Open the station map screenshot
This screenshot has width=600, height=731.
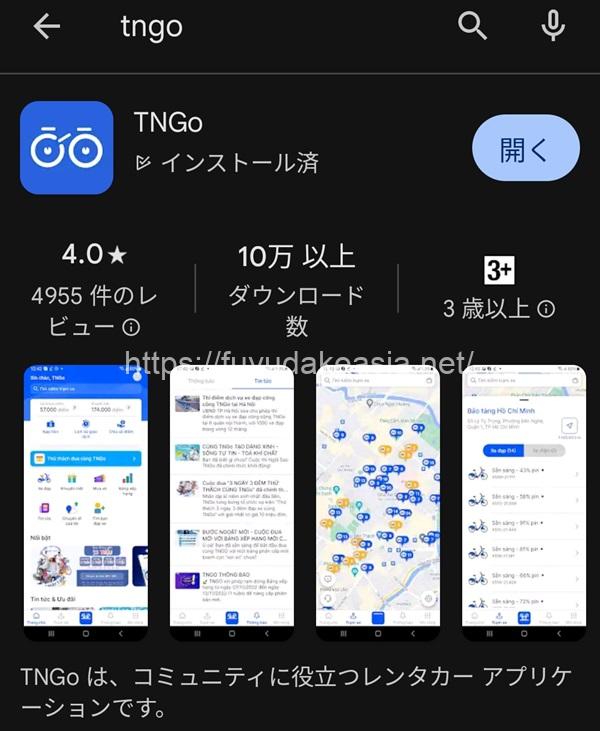pyautogui.click(x=378, y=503)
